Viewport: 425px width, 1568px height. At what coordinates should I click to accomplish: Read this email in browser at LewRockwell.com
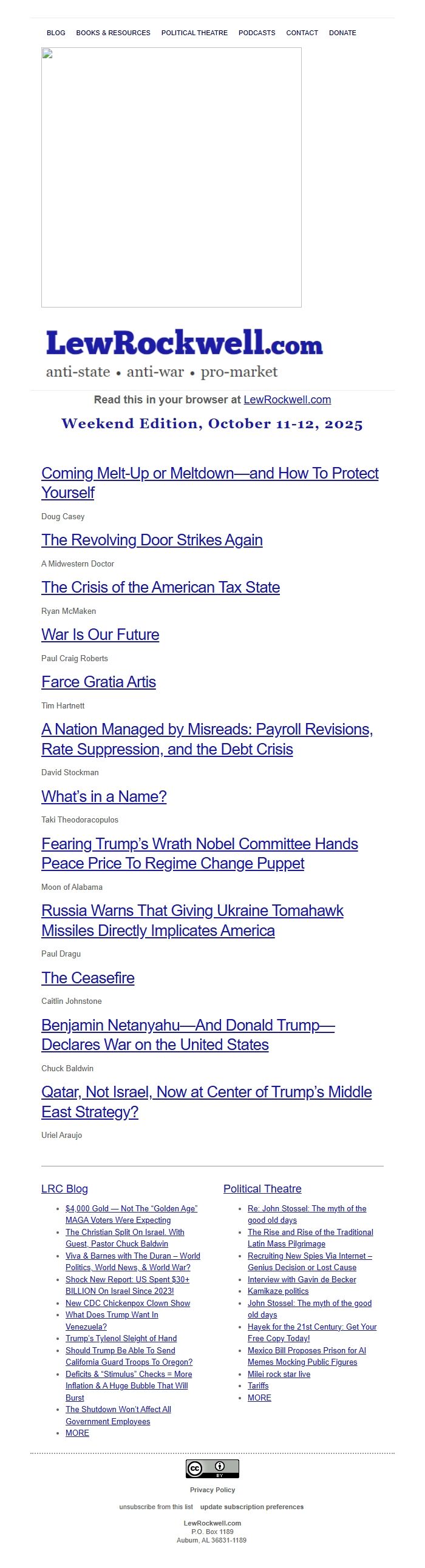[287, 400]
